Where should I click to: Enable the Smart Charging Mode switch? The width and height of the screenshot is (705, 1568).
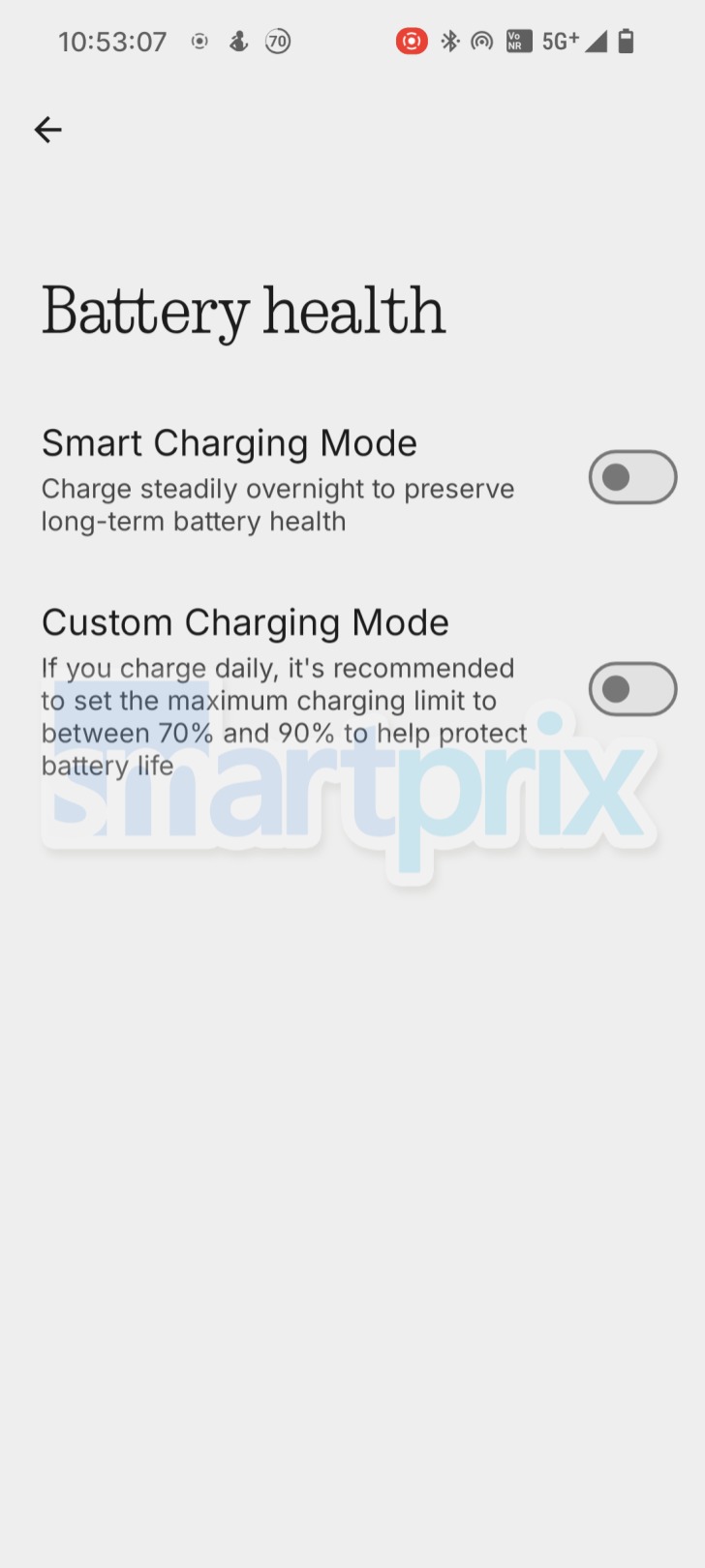(632, 477)
